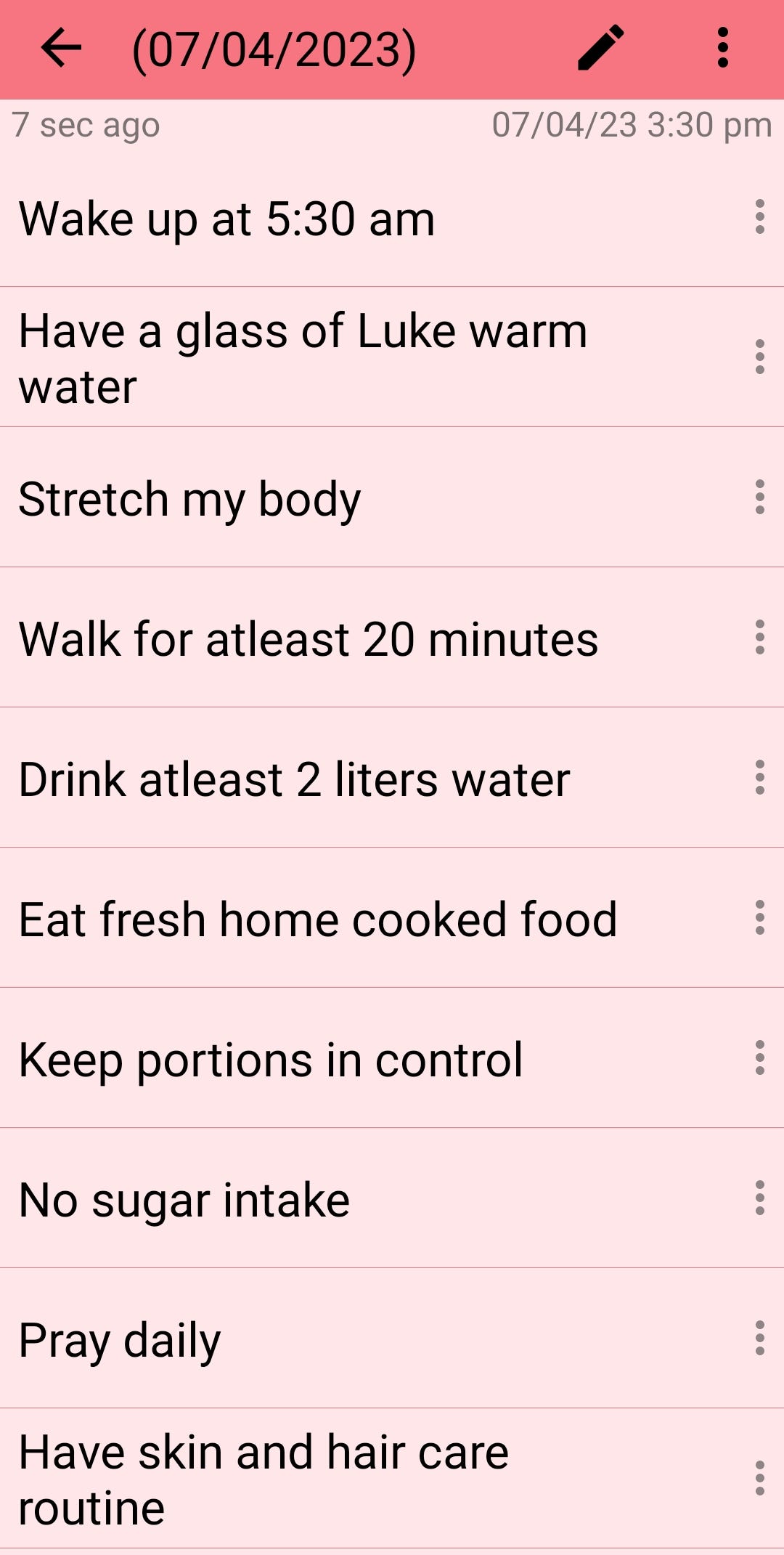
Task: Edit the note with the pencil icon
Action: coord(601,49)
